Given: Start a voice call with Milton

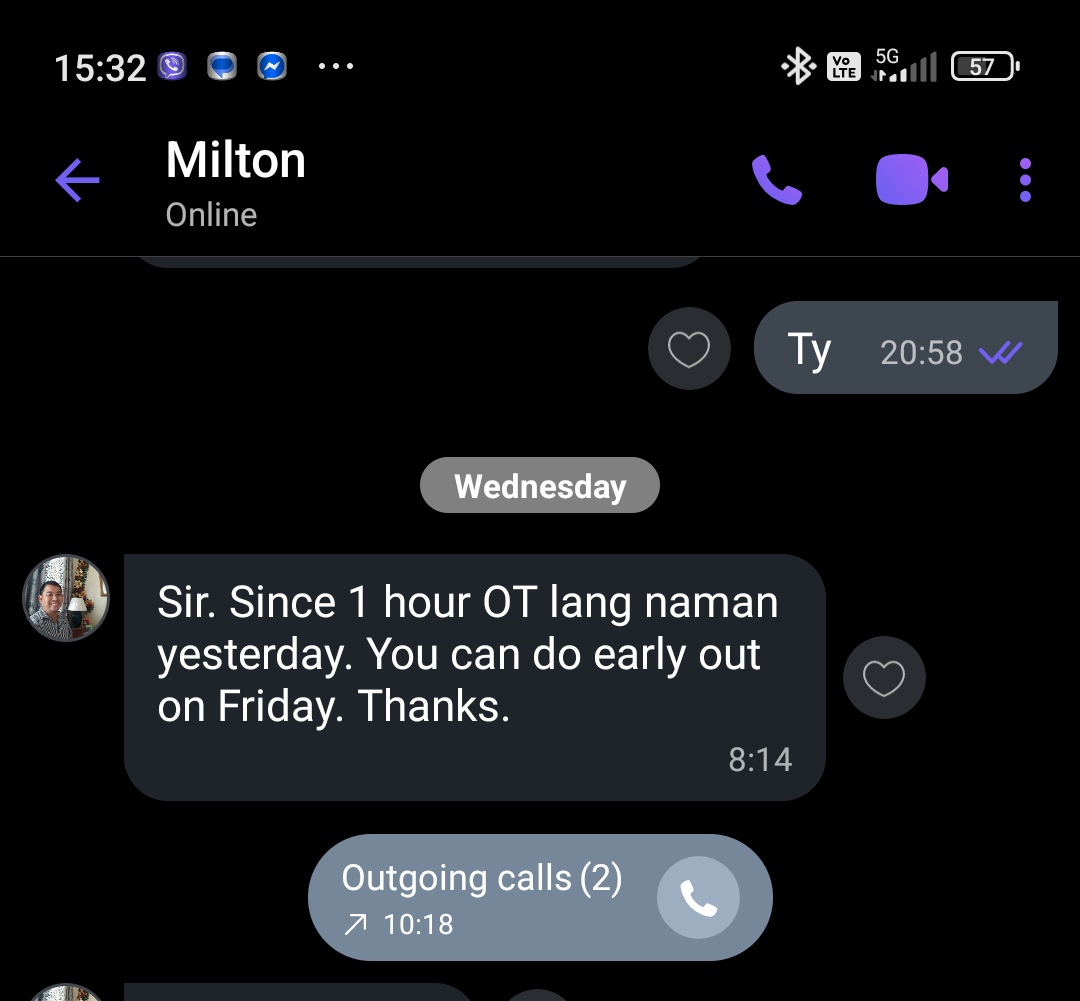Looking at the screenshot, I should click(x=776, y=180).
